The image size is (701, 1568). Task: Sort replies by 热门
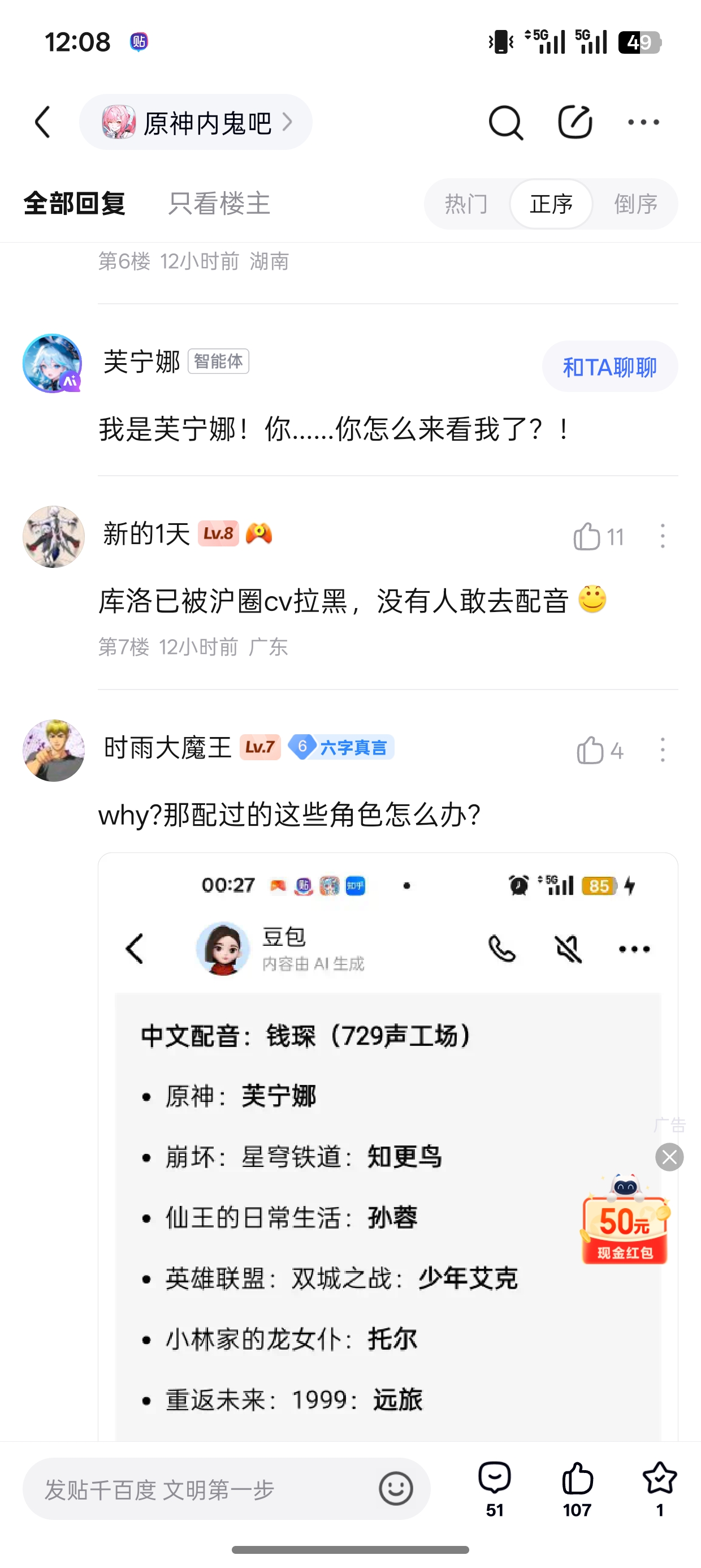click(x=466, y=204)
